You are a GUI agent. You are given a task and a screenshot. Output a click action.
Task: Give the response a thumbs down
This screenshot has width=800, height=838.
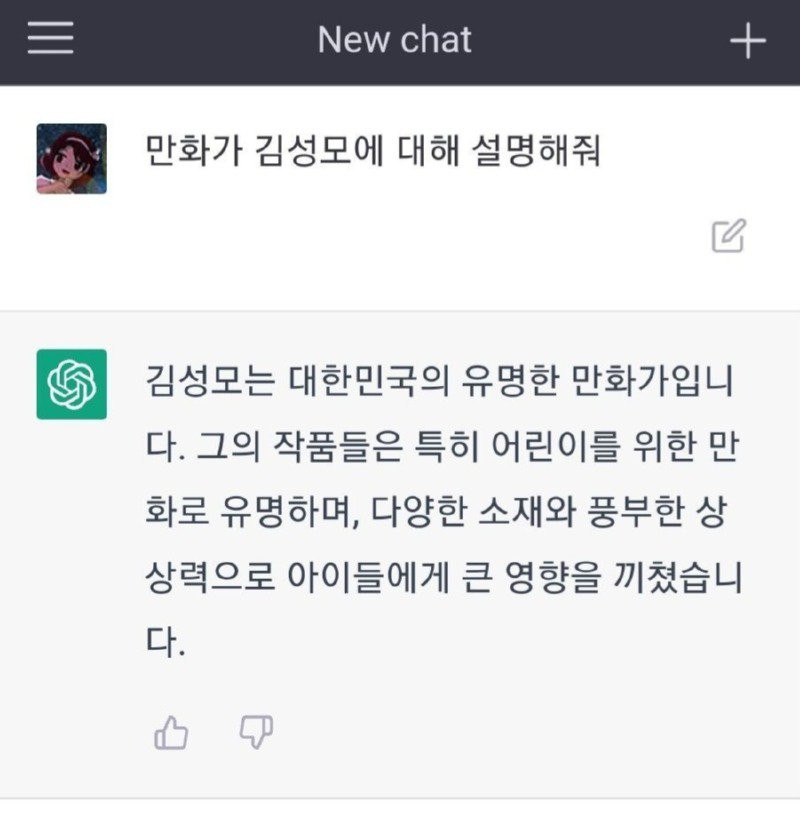coord(257,732)
